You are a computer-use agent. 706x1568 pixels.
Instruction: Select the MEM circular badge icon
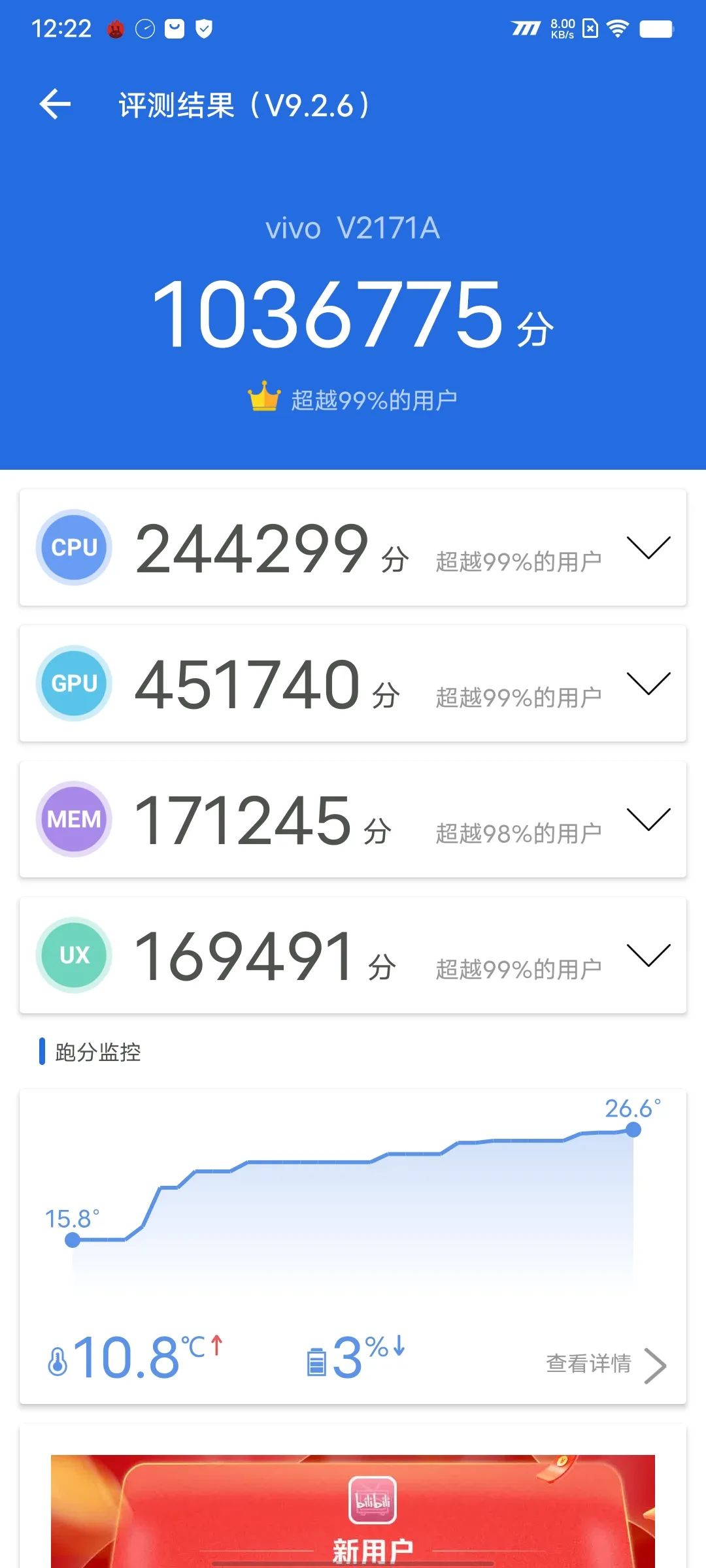(73, 819)
